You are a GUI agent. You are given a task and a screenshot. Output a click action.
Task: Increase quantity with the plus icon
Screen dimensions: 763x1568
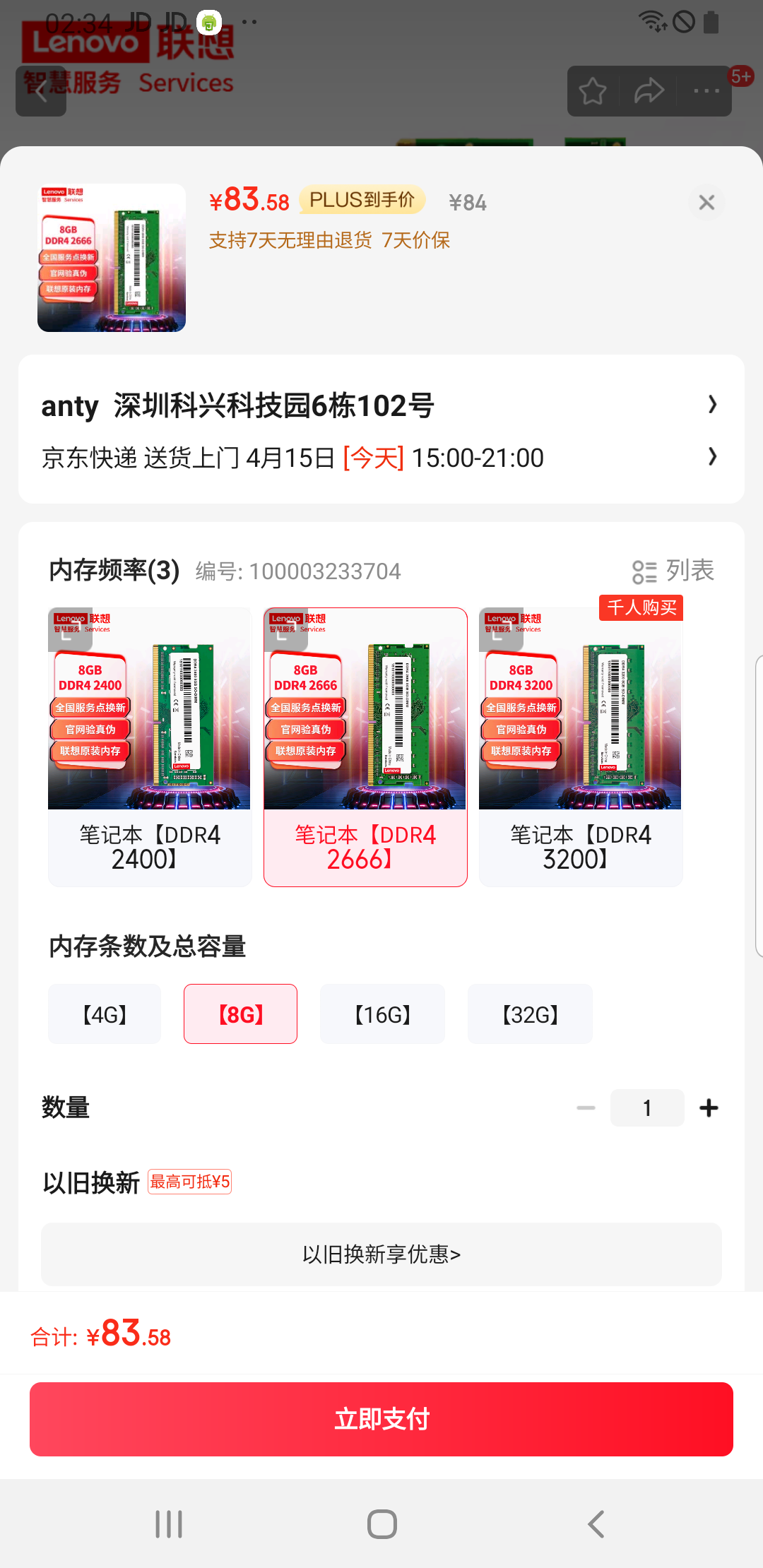click(709, 1107)
